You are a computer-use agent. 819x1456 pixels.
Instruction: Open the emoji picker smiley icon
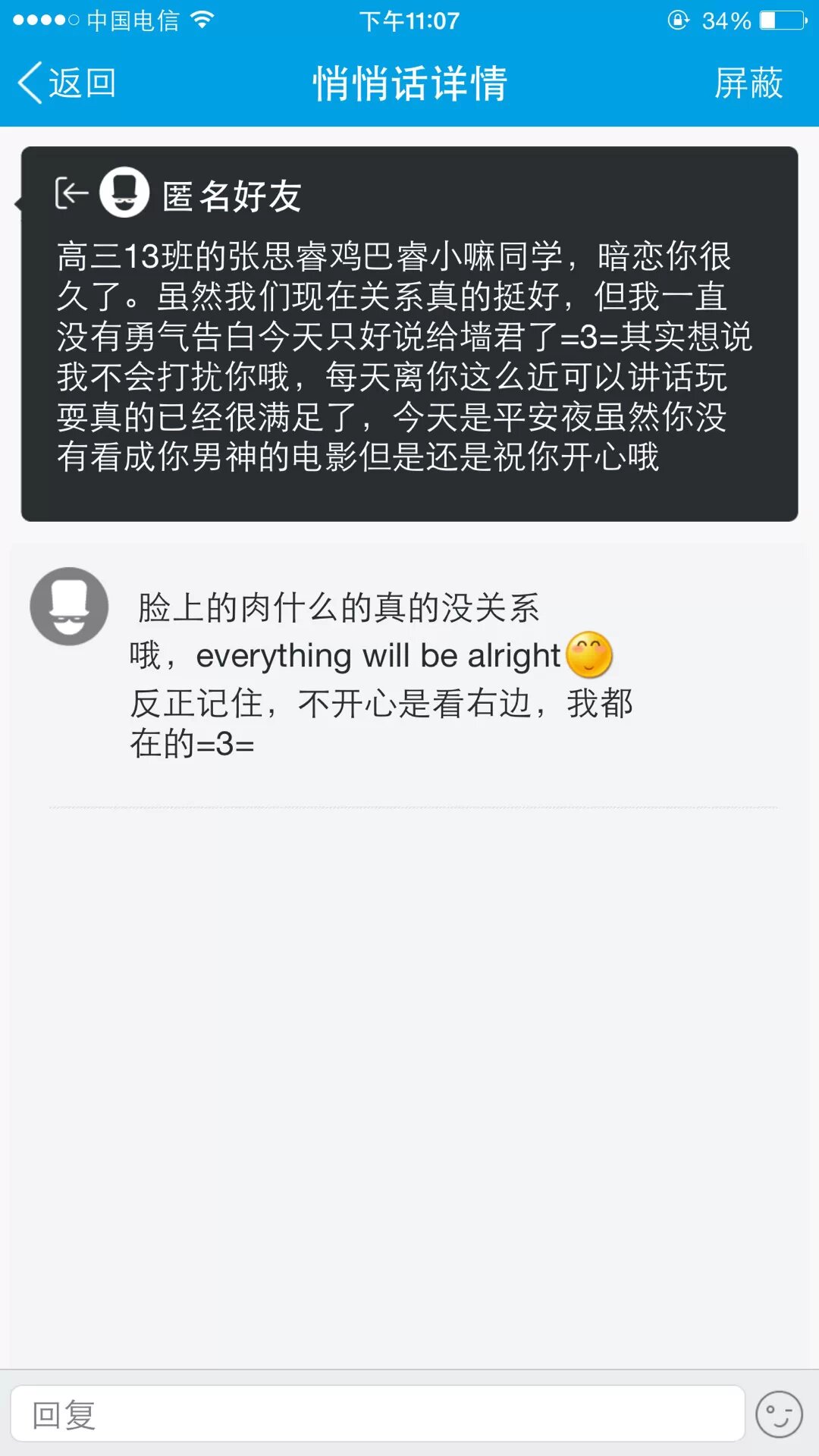point(779,1414)
